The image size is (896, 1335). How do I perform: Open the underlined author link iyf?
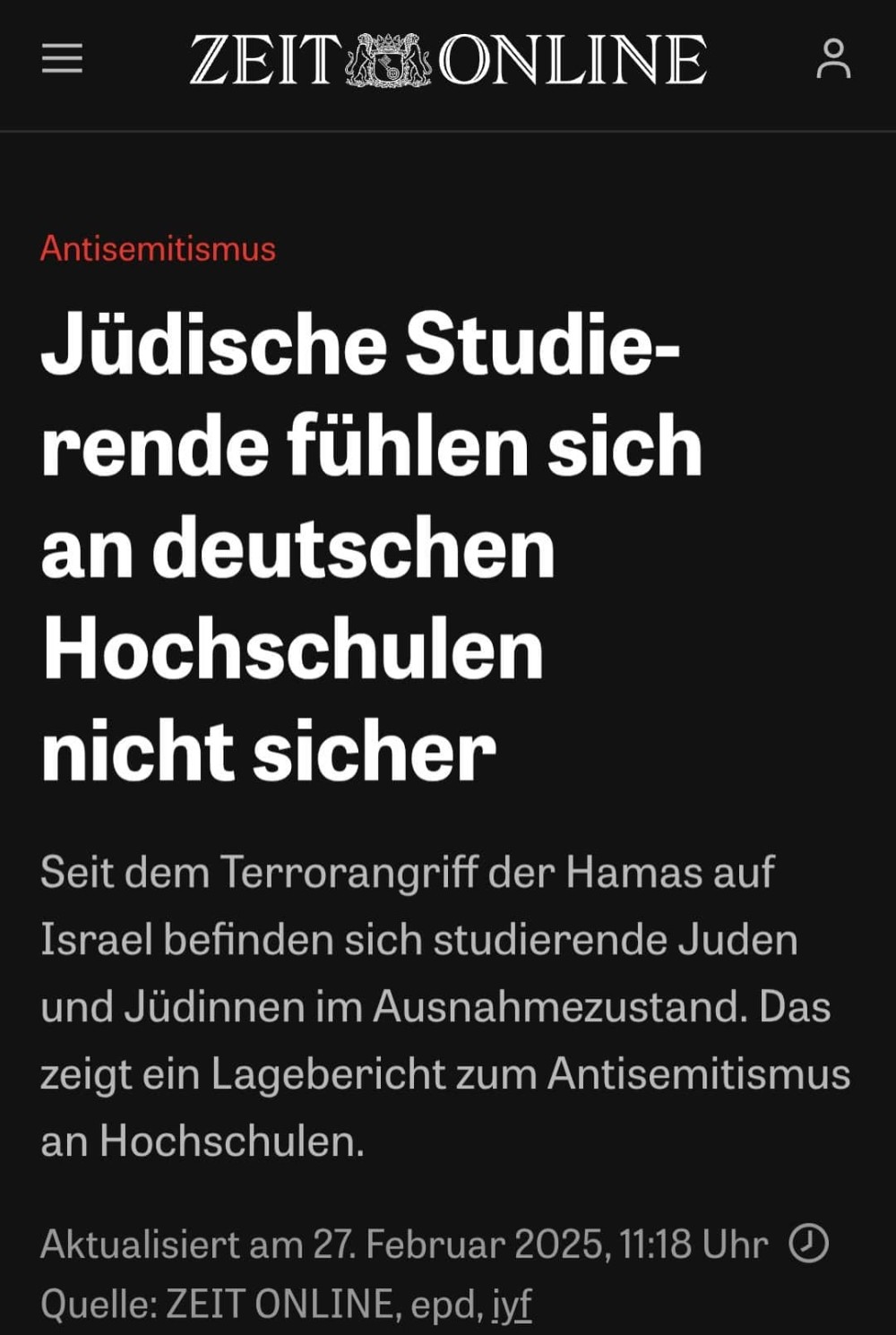pos(512,1305)
